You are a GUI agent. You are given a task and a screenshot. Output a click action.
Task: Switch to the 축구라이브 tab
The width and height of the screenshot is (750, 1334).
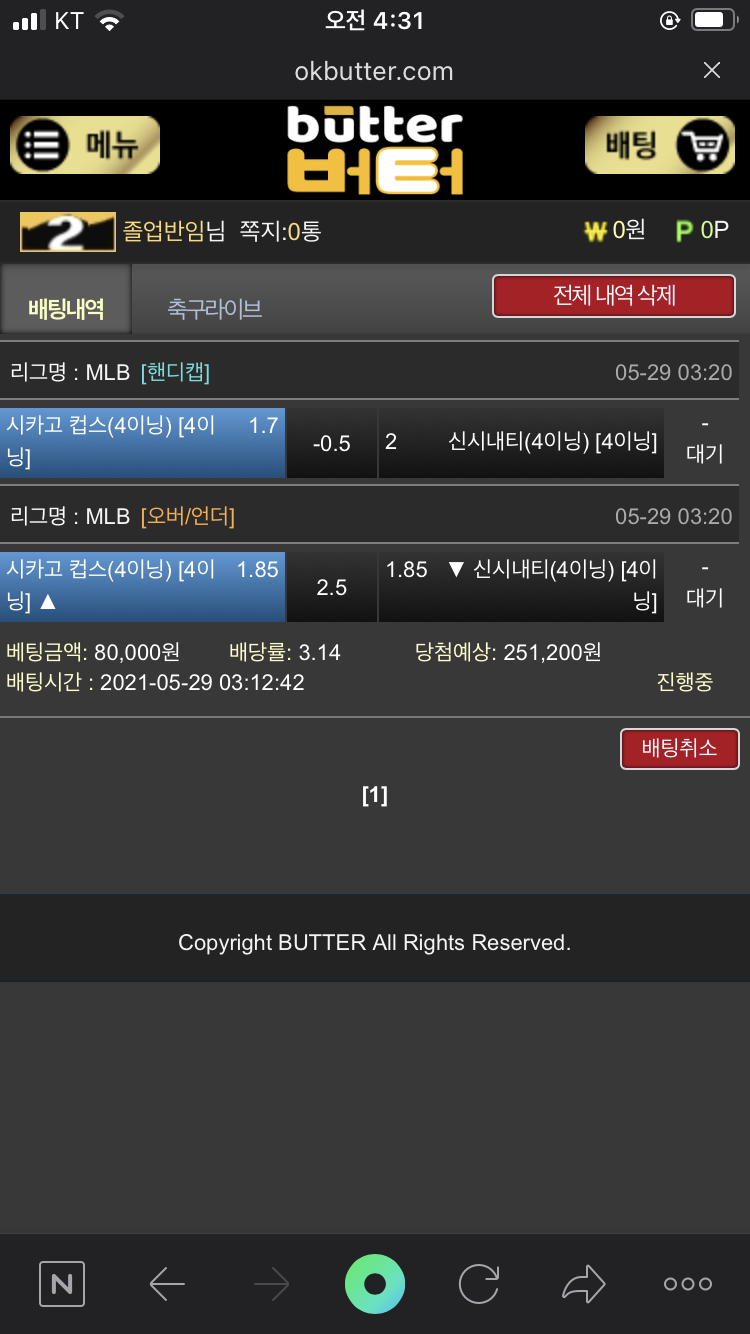point(215,308)
